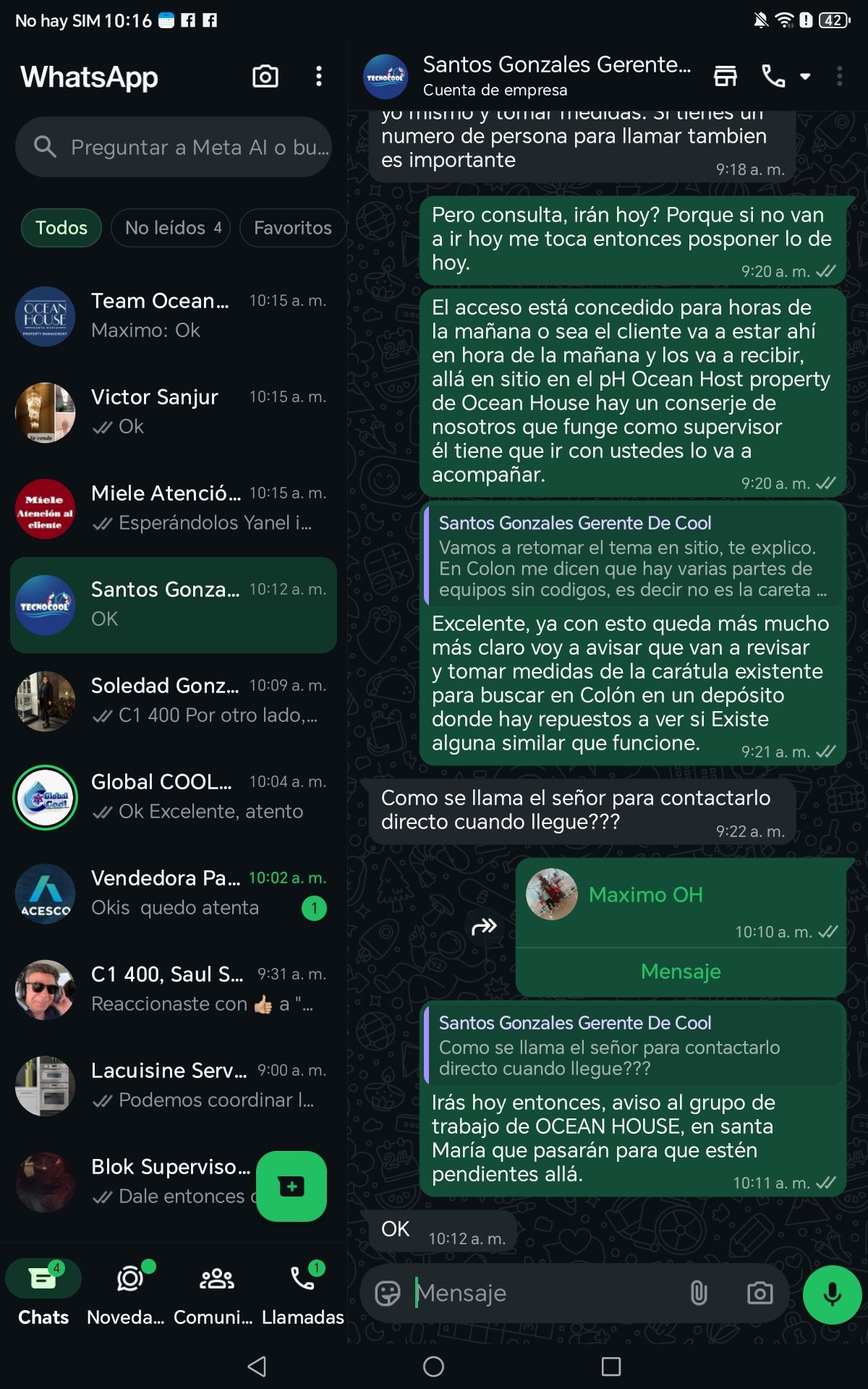The height and width of the screenshot is (1389, 868).
Task: Open the camera from the WhatsApp header
Action: 265,76
